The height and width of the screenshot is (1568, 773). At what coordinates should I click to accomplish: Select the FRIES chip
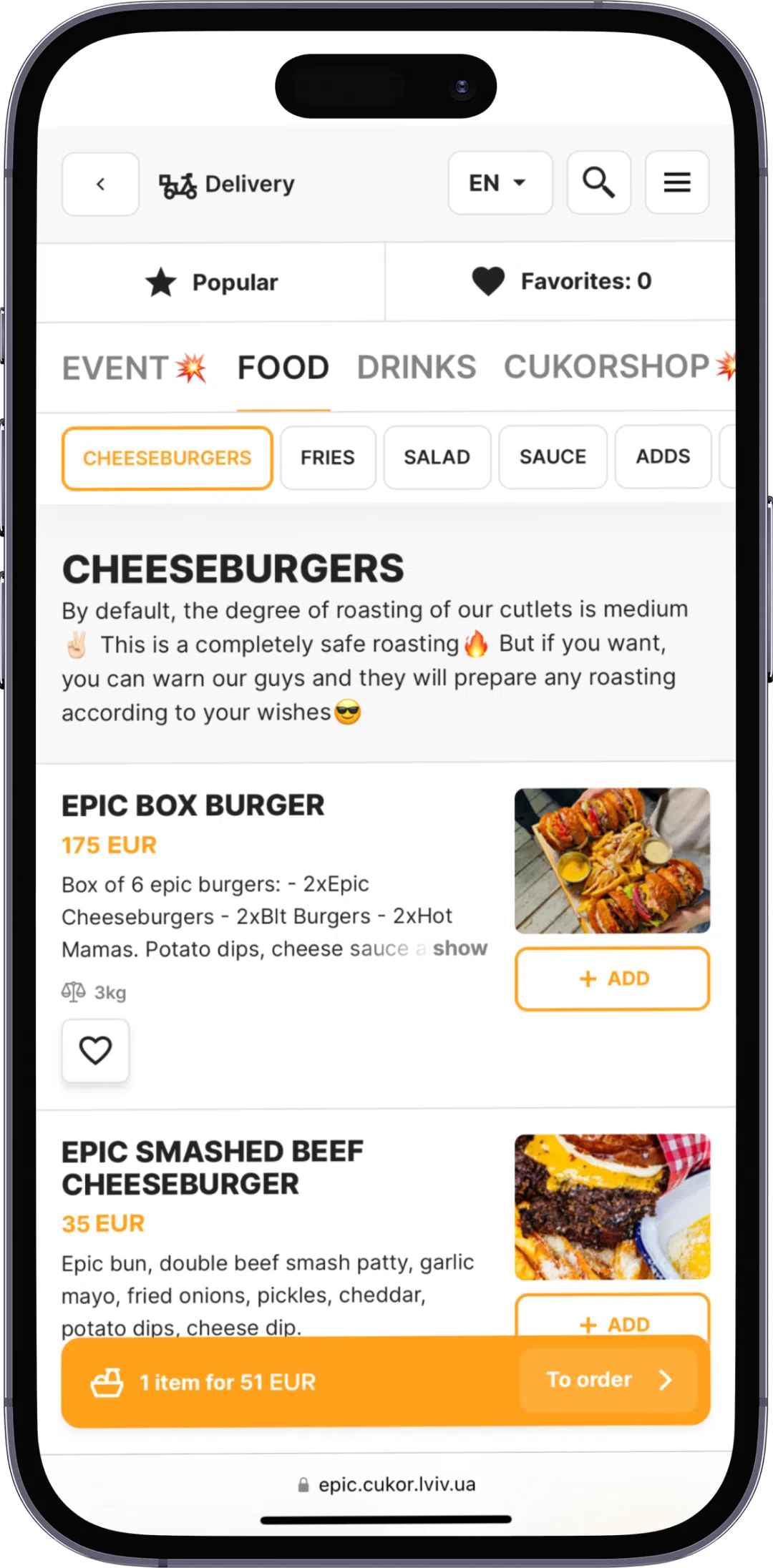328,457
